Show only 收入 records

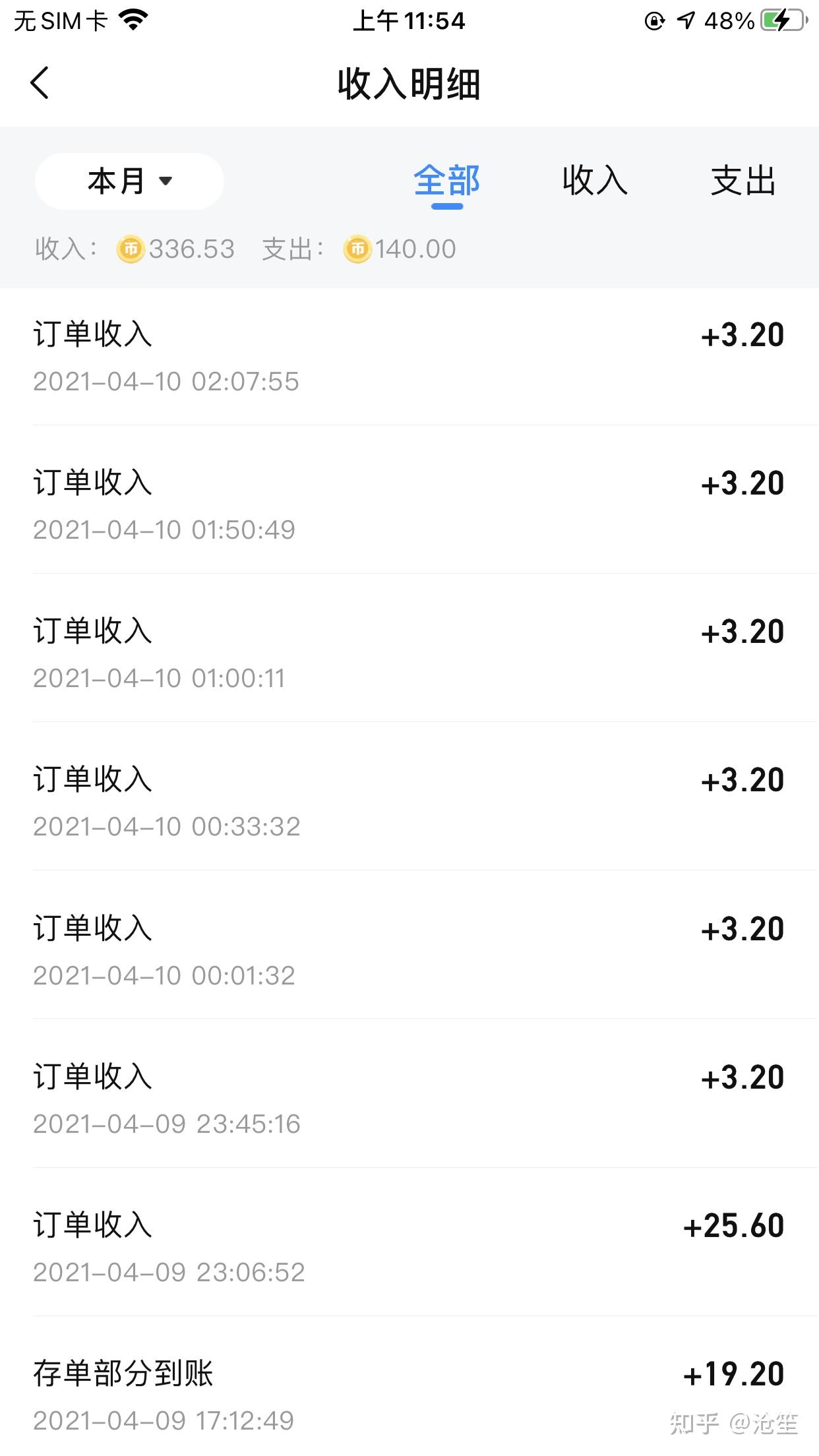point(595,181)
